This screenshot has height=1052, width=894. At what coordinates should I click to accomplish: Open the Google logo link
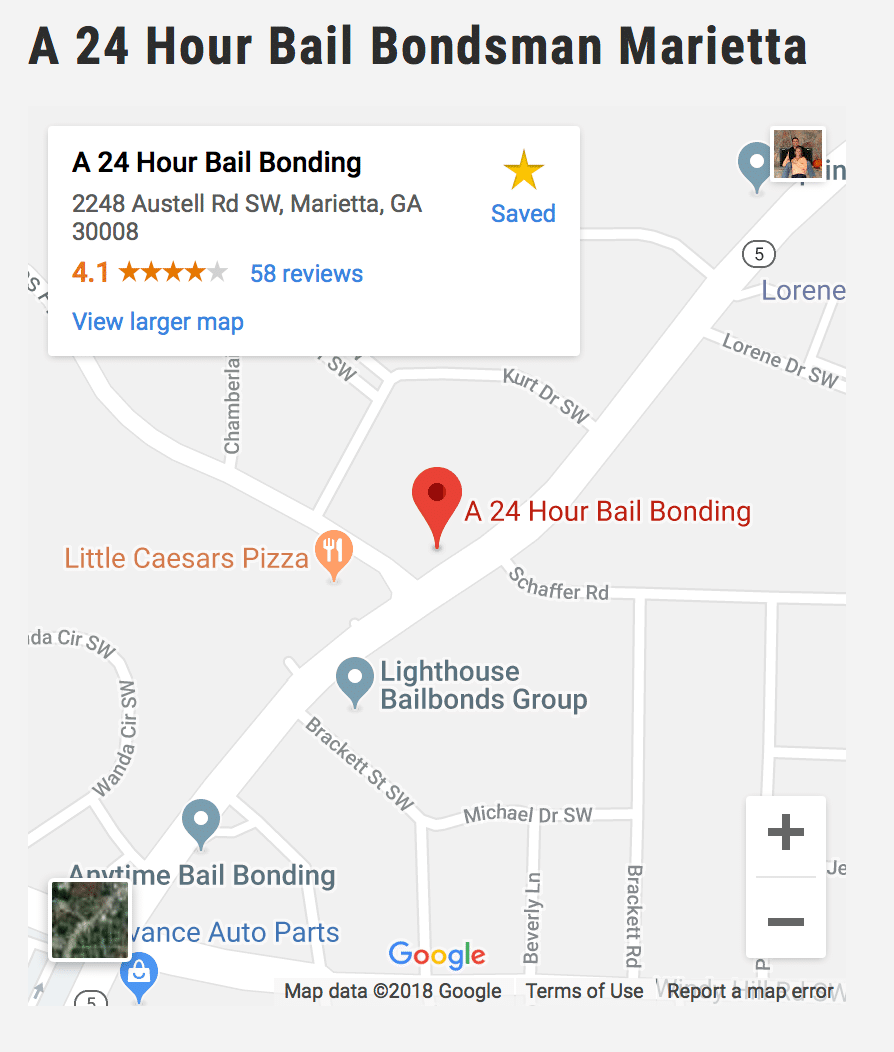pyautogui.click(x=437, y=955)
